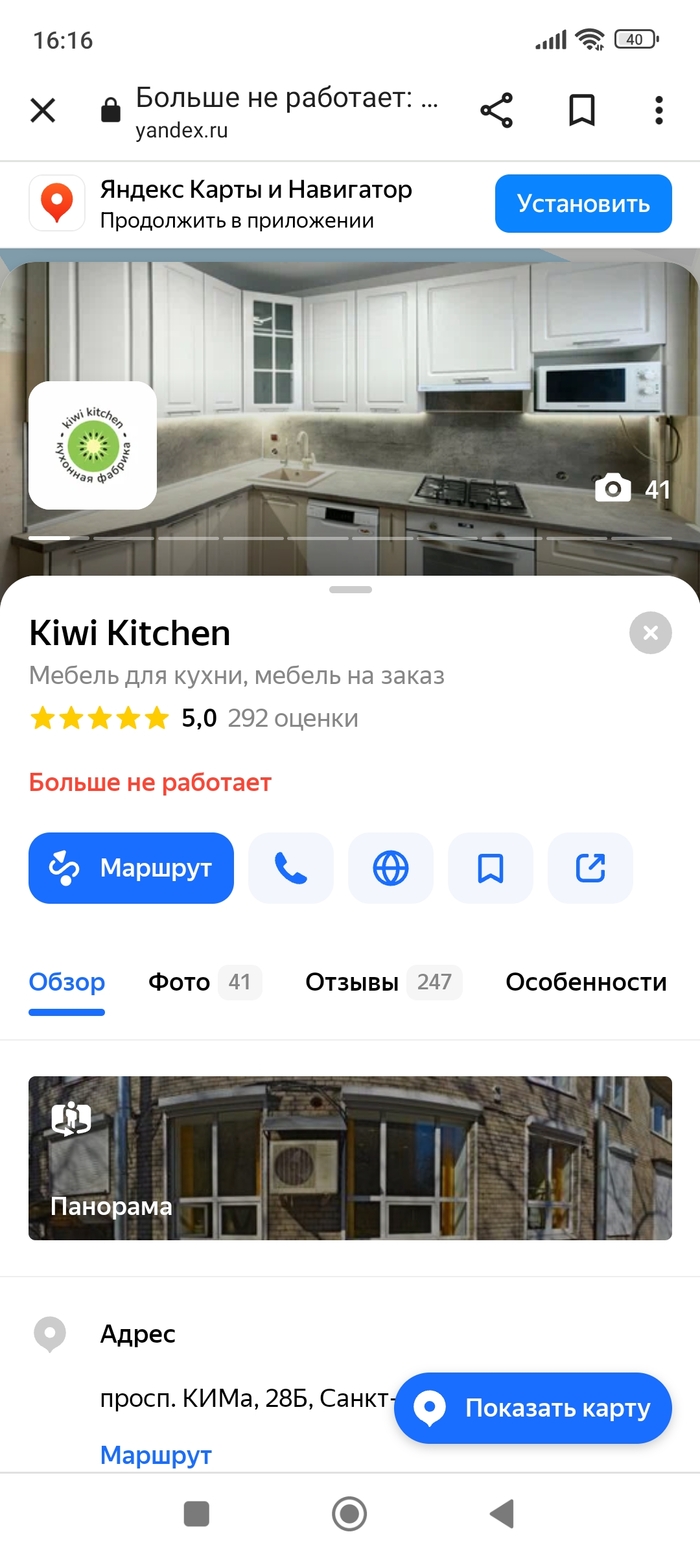The image size is (700, 1556).
Task: Dismiss the Kiwi Kitchen card
Action: pyautogui.click(x=650, y=632)
